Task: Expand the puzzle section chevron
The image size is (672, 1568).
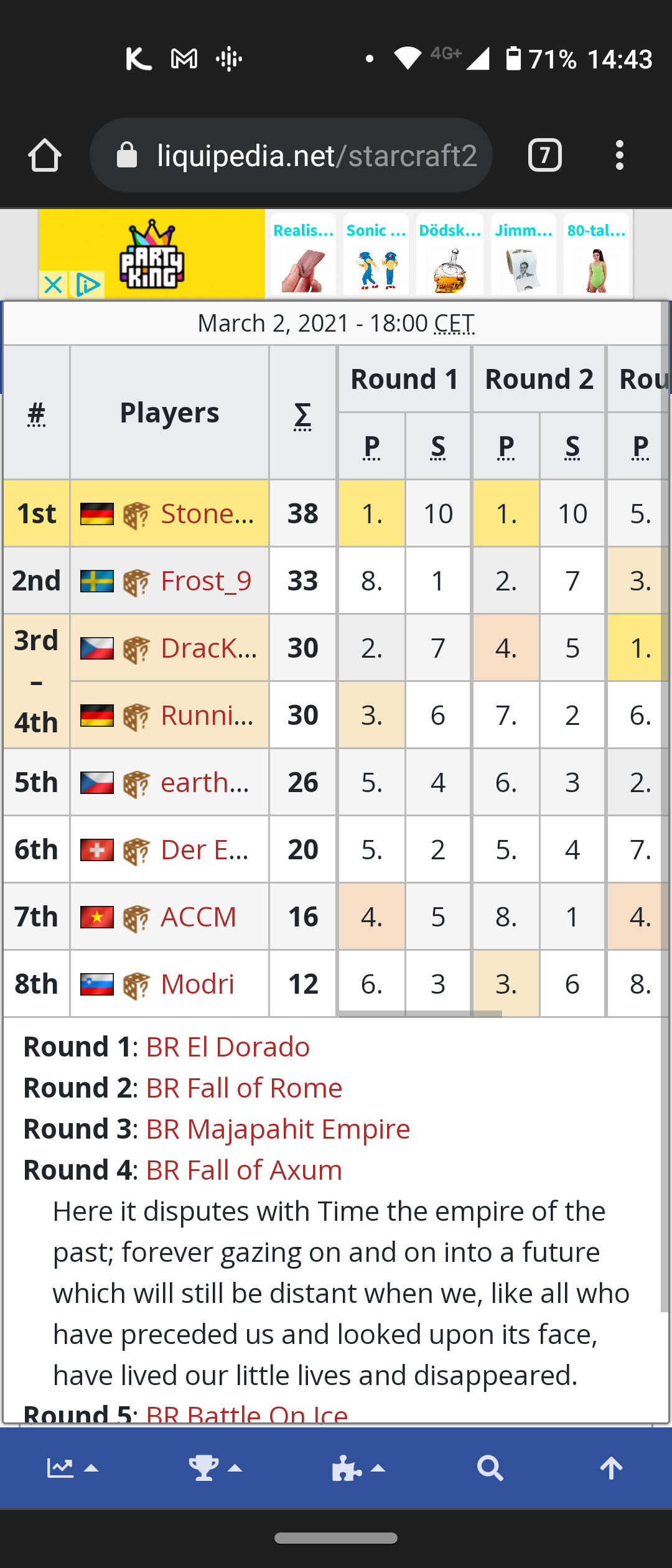Action: click(x=378, y=1468)
